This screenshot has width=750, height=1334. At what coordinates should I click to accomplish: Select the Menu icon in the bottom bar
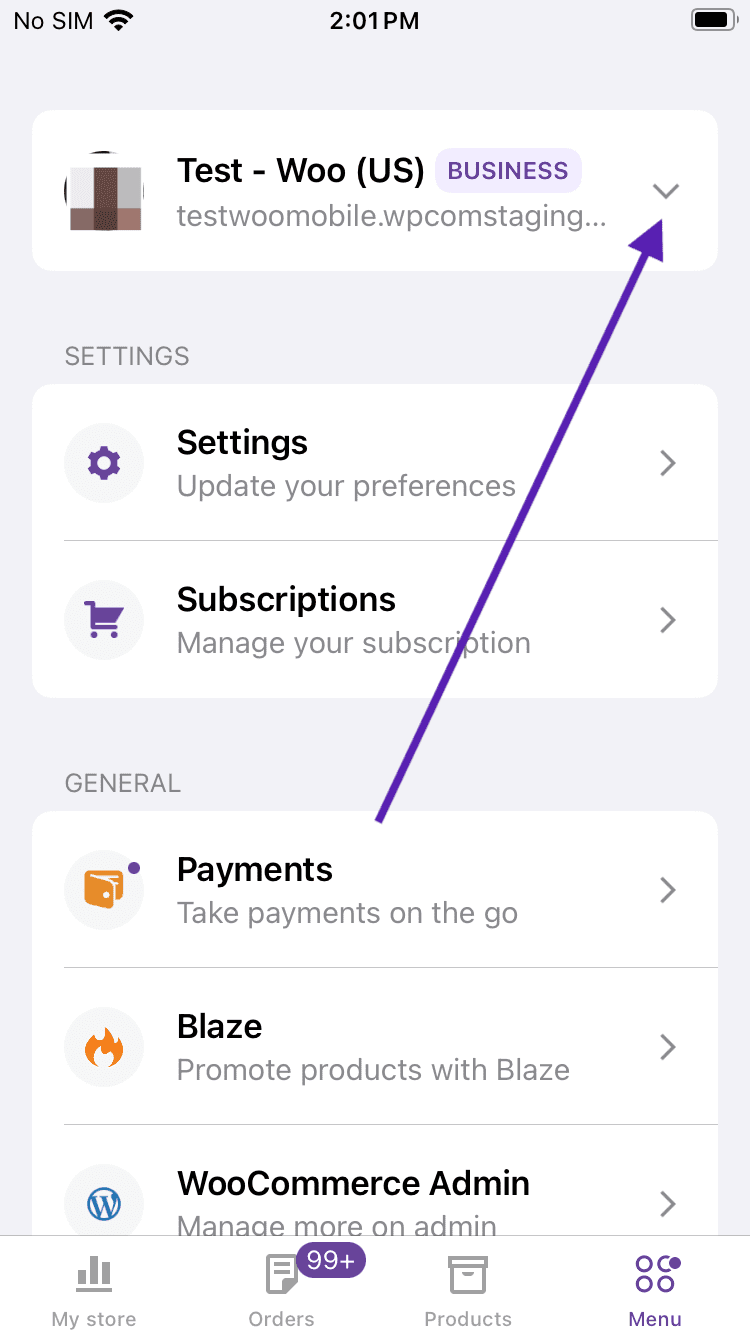point(655,1272)
